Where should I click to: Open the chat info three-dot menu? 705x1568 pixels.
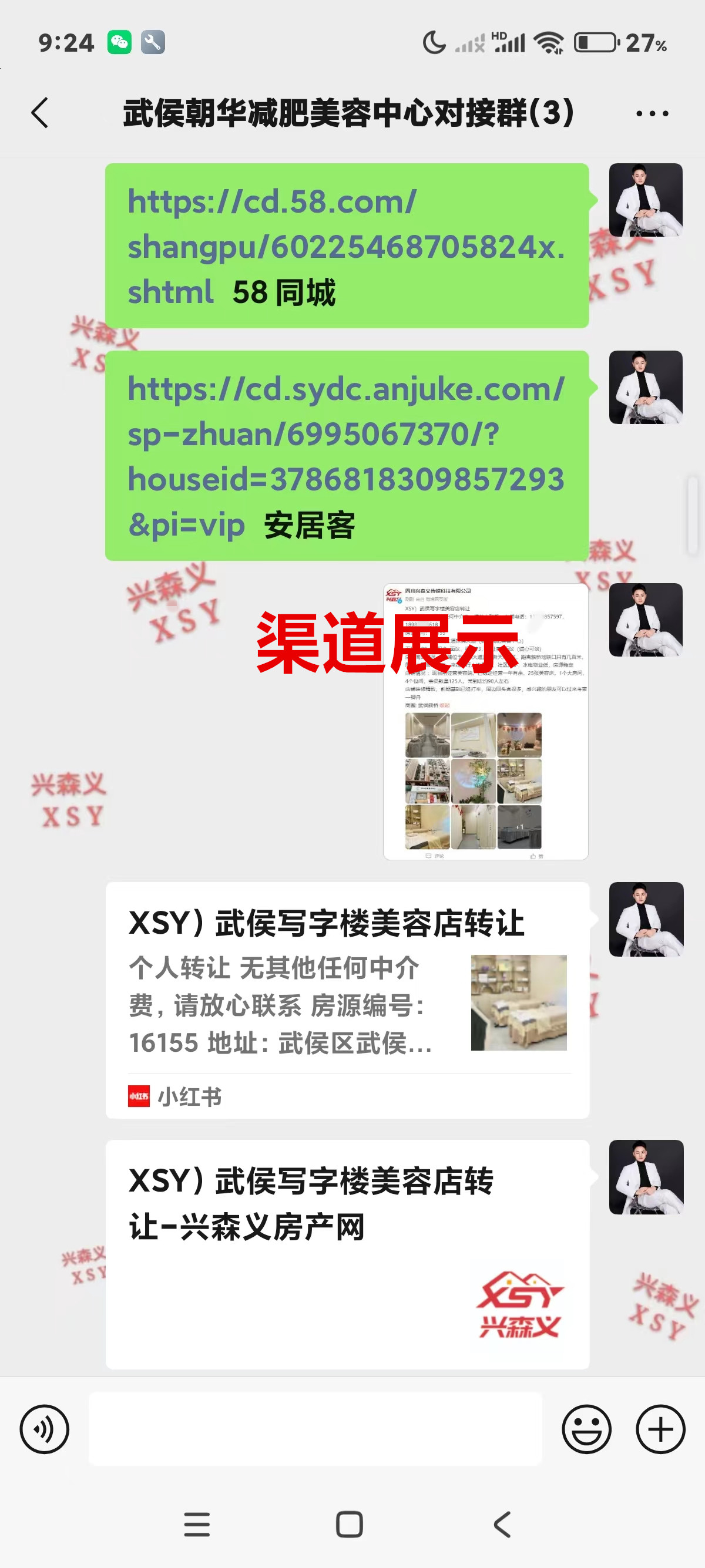coord(652,113)
